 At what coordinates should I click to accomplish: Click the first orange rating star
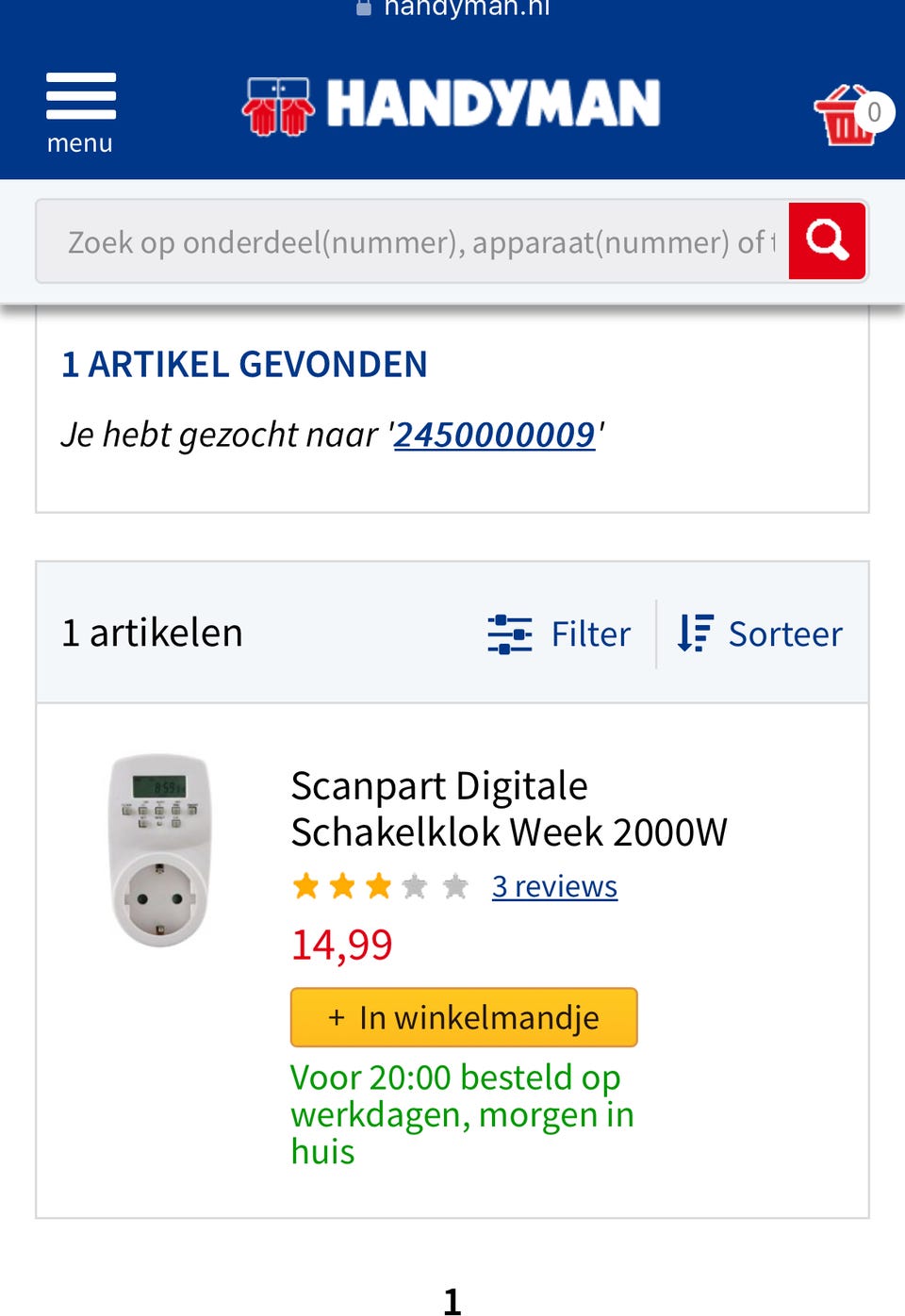point(305,886)
